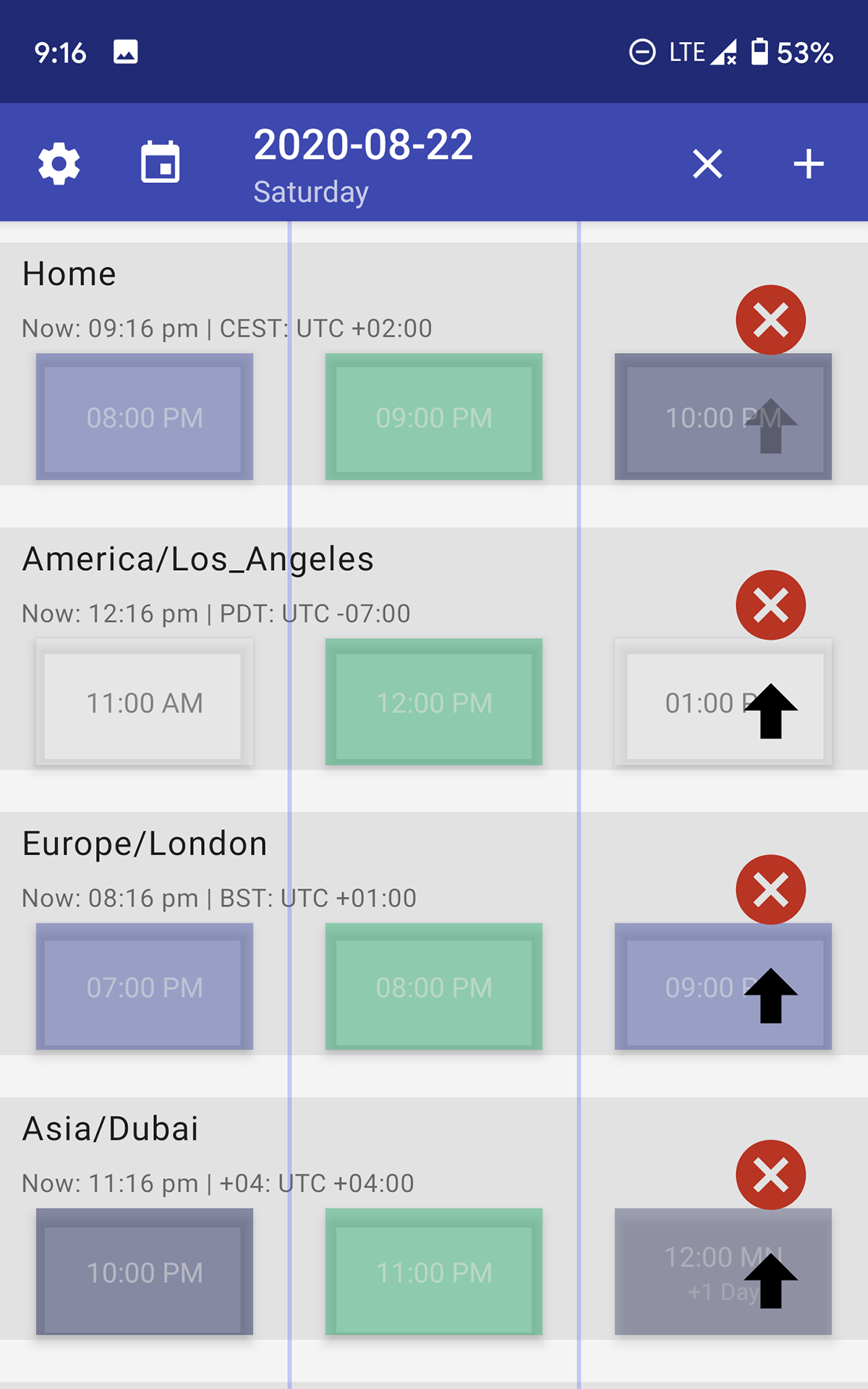Click the plus icon to add a timezone
The image size is (868, 1389).
pos(809,162)
